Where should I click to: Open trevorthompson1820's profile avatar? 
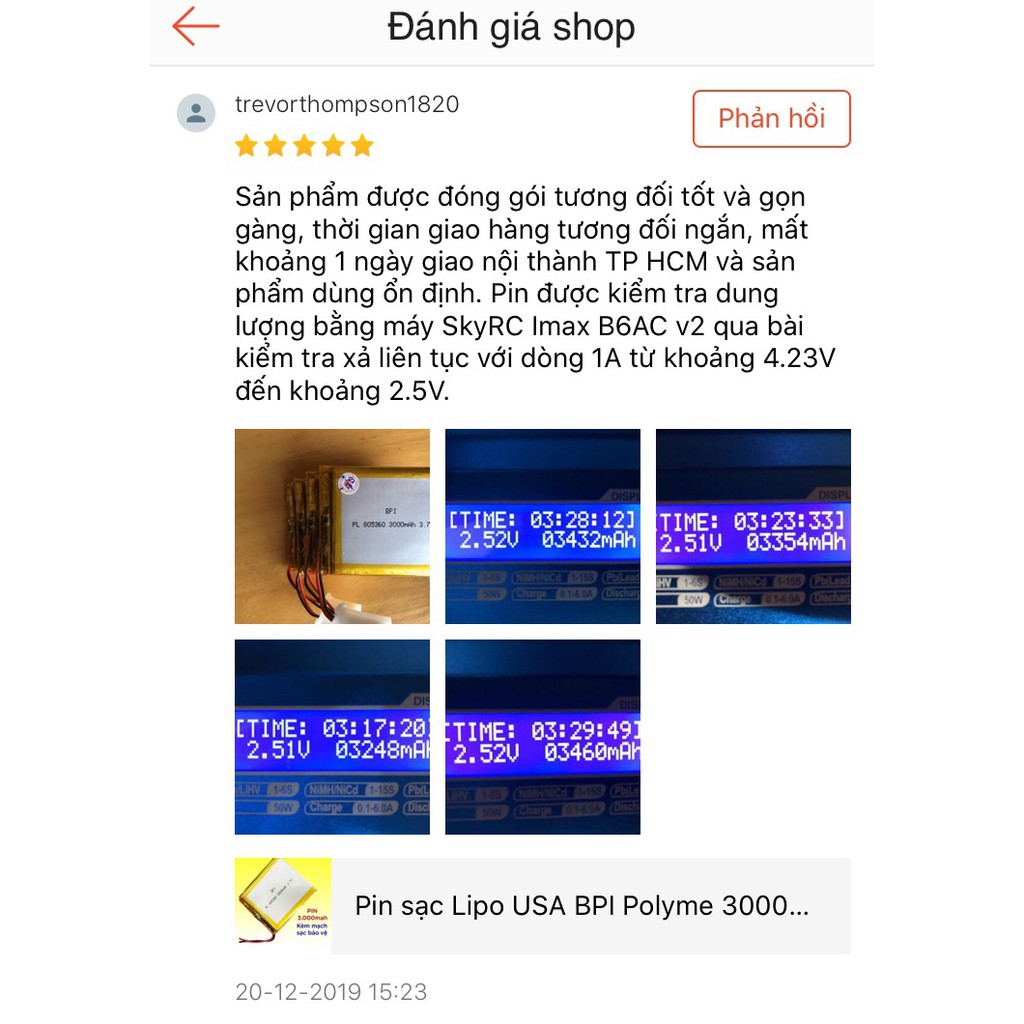[x=196, y=113]
